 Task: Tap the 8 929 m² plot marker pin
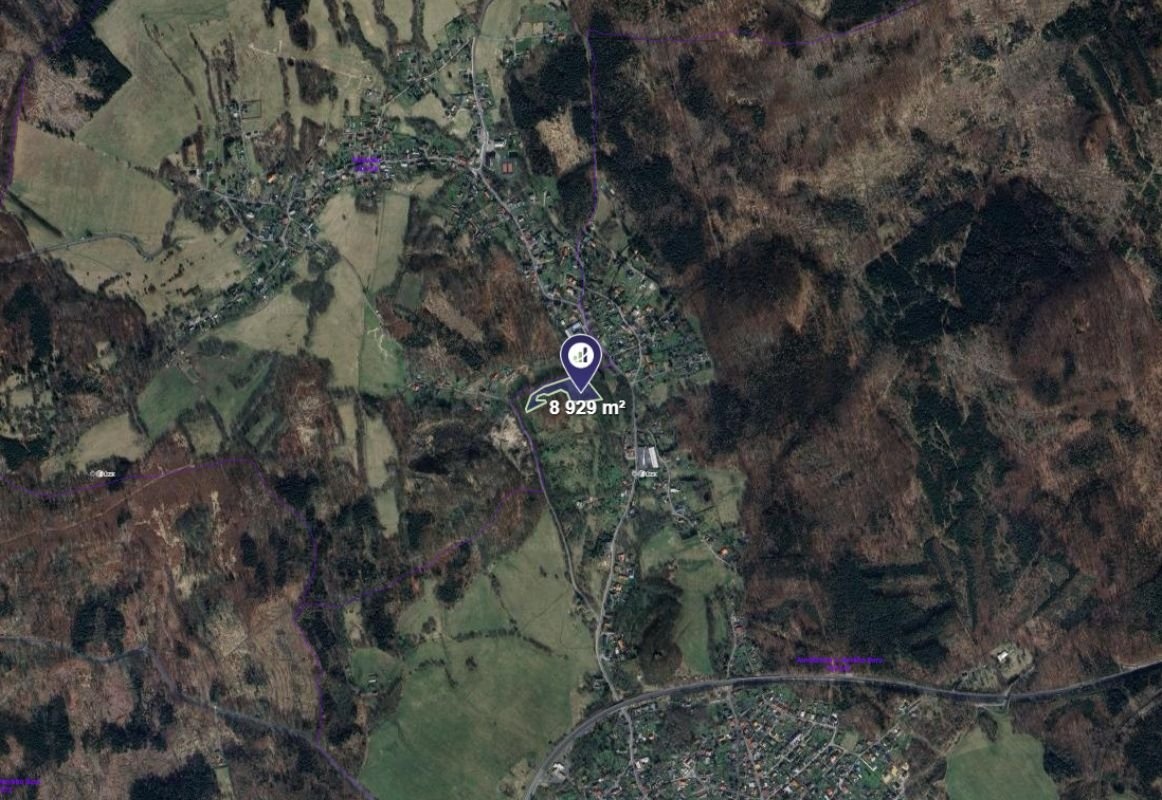(x=581, y=358)
